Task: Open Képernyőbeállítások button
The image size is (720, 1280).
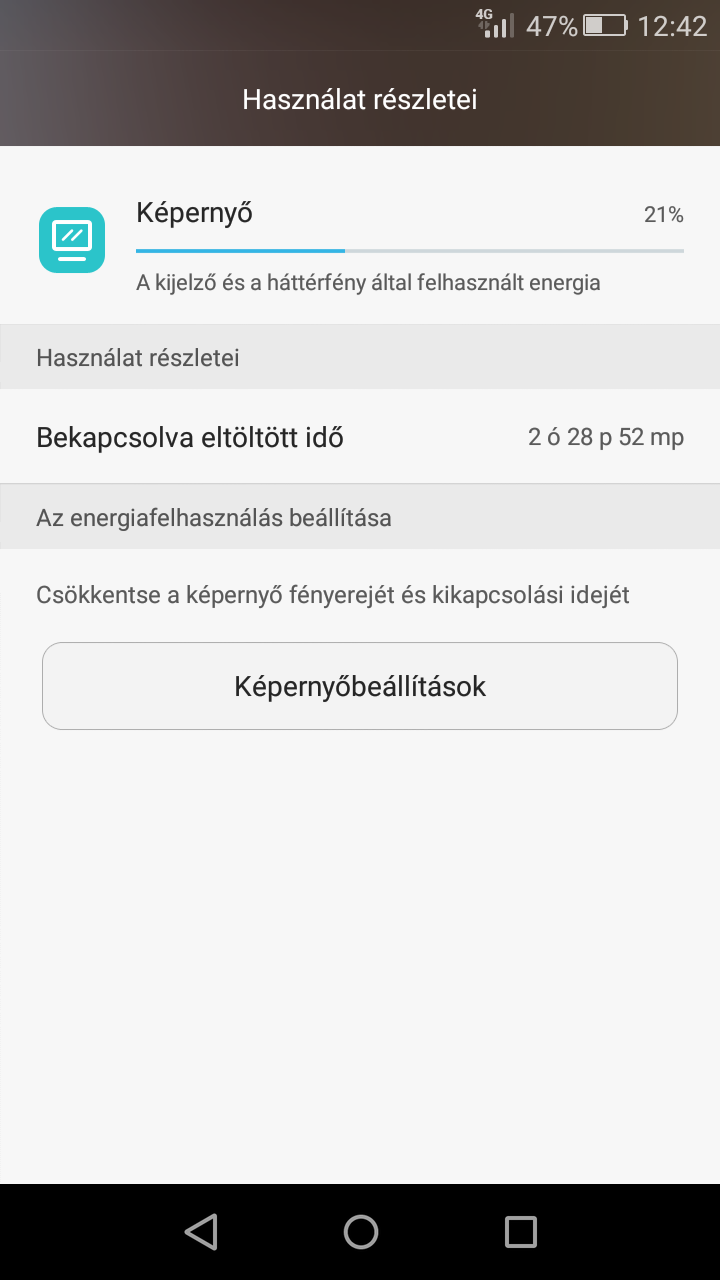Action: click(360, 686)
